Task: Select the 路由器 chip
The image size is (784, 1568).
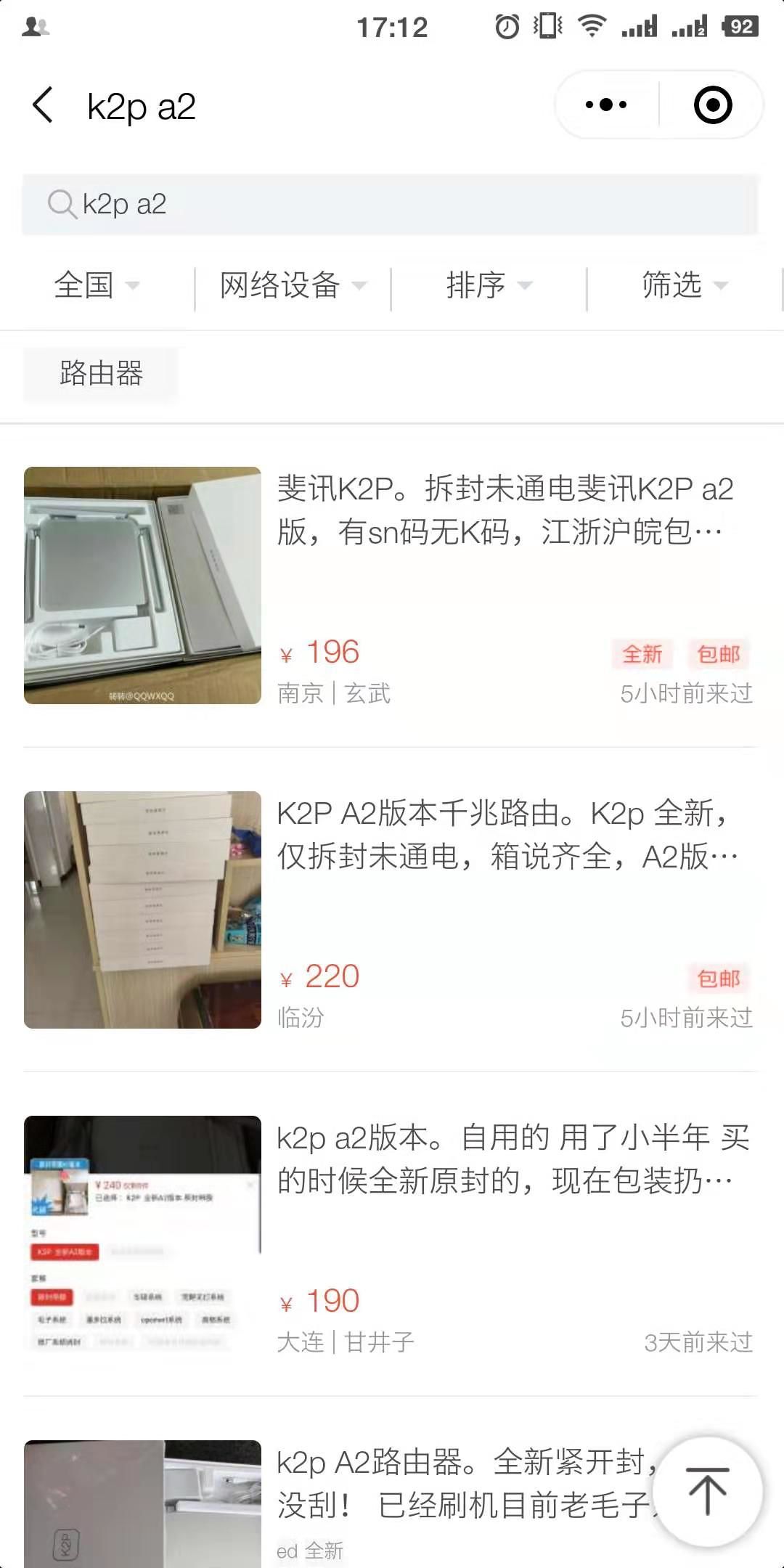Action: click(x=101, y=373)
